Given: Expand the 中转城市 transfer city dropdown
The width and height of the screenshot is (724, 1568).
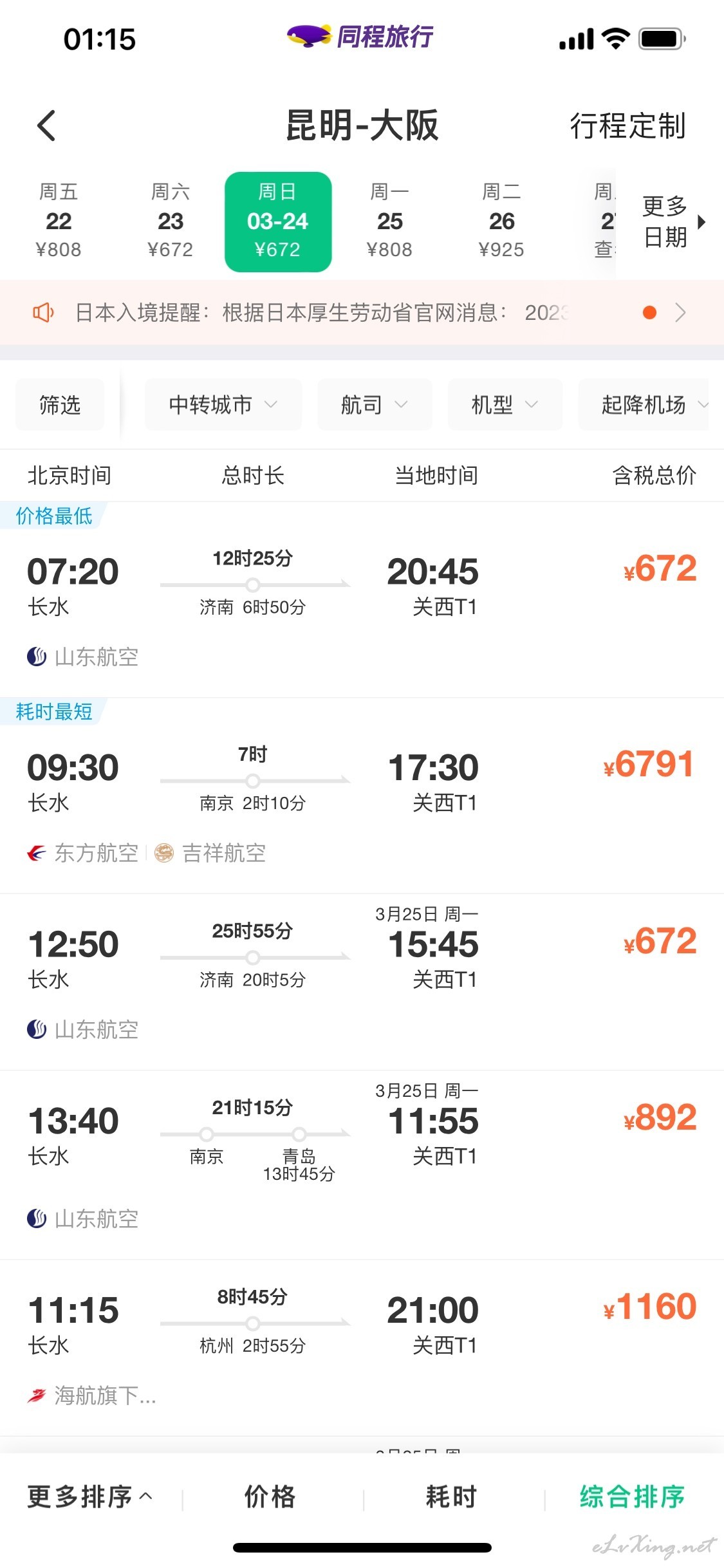Looking at the screenshot, I should 223,404.
